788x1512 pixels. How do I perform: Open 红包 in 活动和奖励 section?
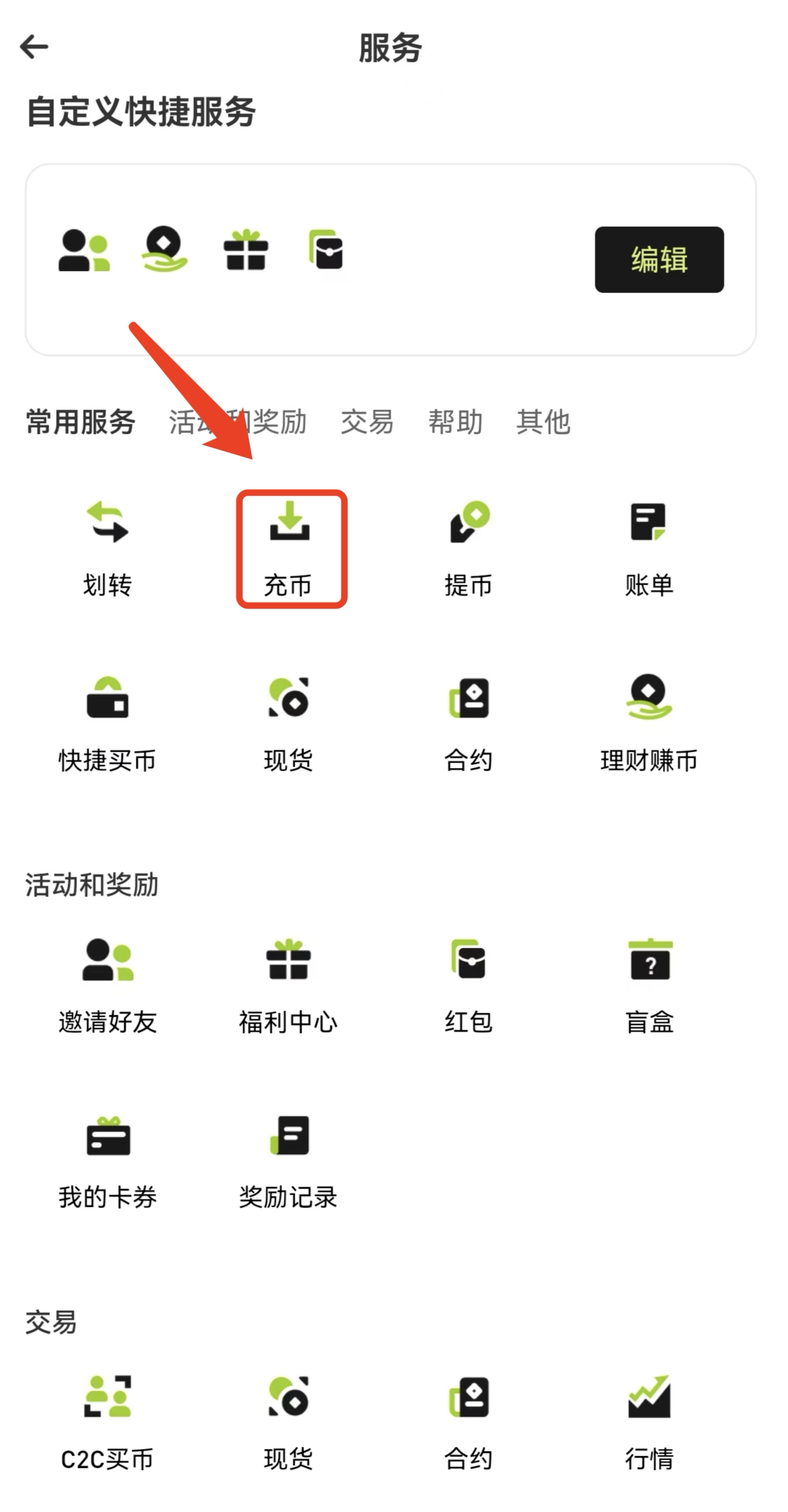[x=469, y=985]
